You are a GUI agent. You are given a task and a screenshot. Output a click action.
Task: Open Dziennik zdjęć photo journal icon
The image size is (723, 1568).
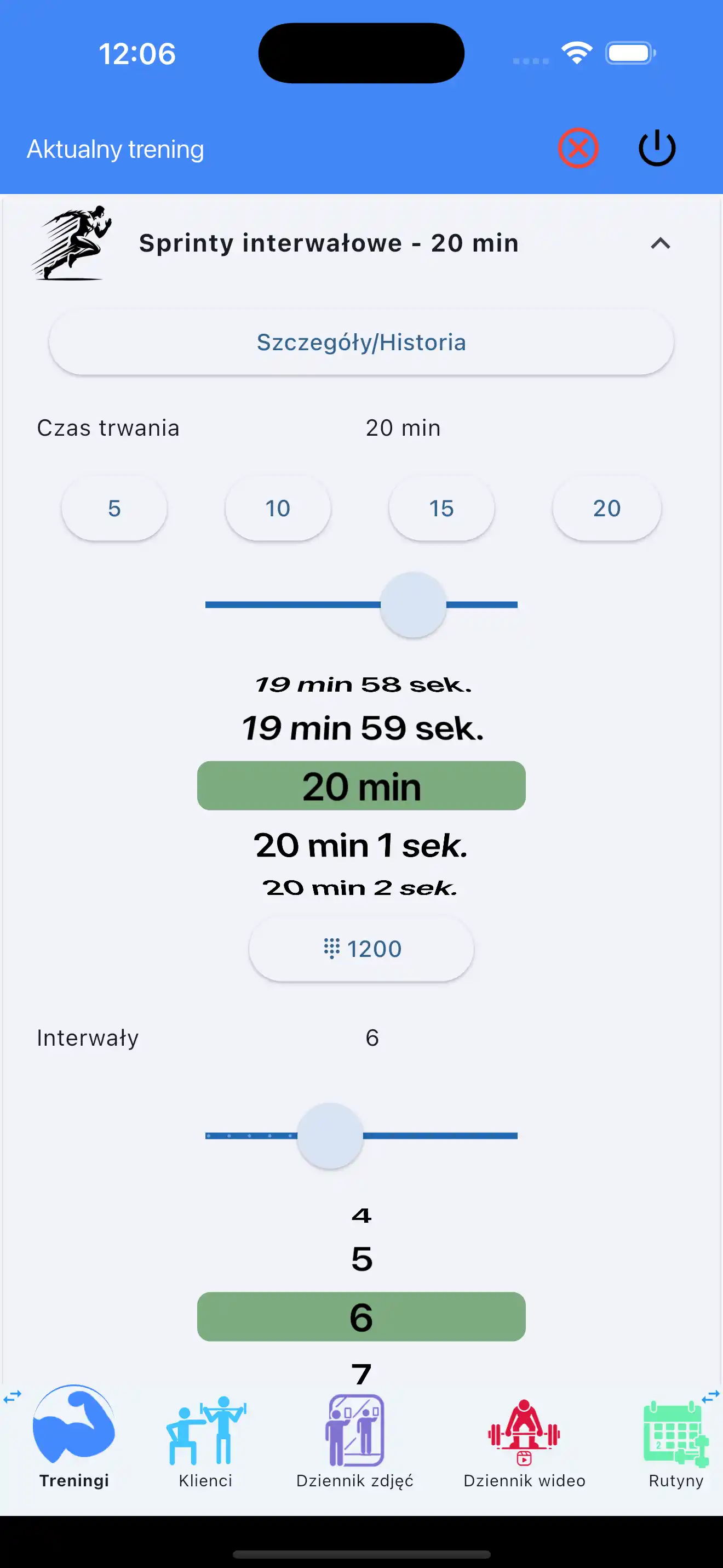(355, 1430)
